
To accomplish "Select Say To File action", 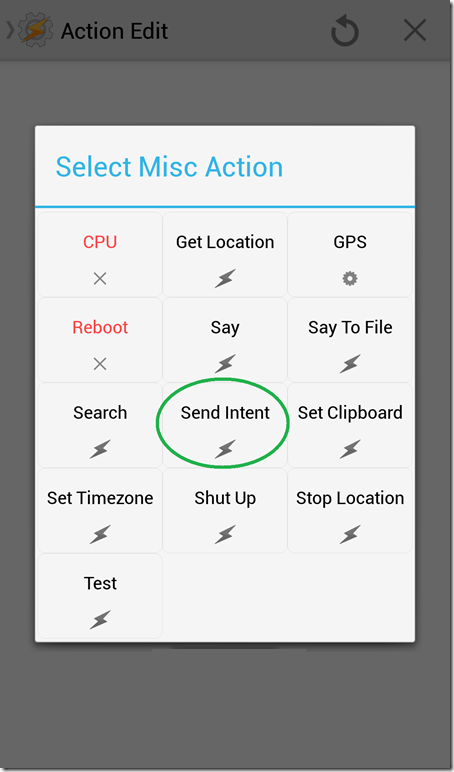I will click(350, 340).
